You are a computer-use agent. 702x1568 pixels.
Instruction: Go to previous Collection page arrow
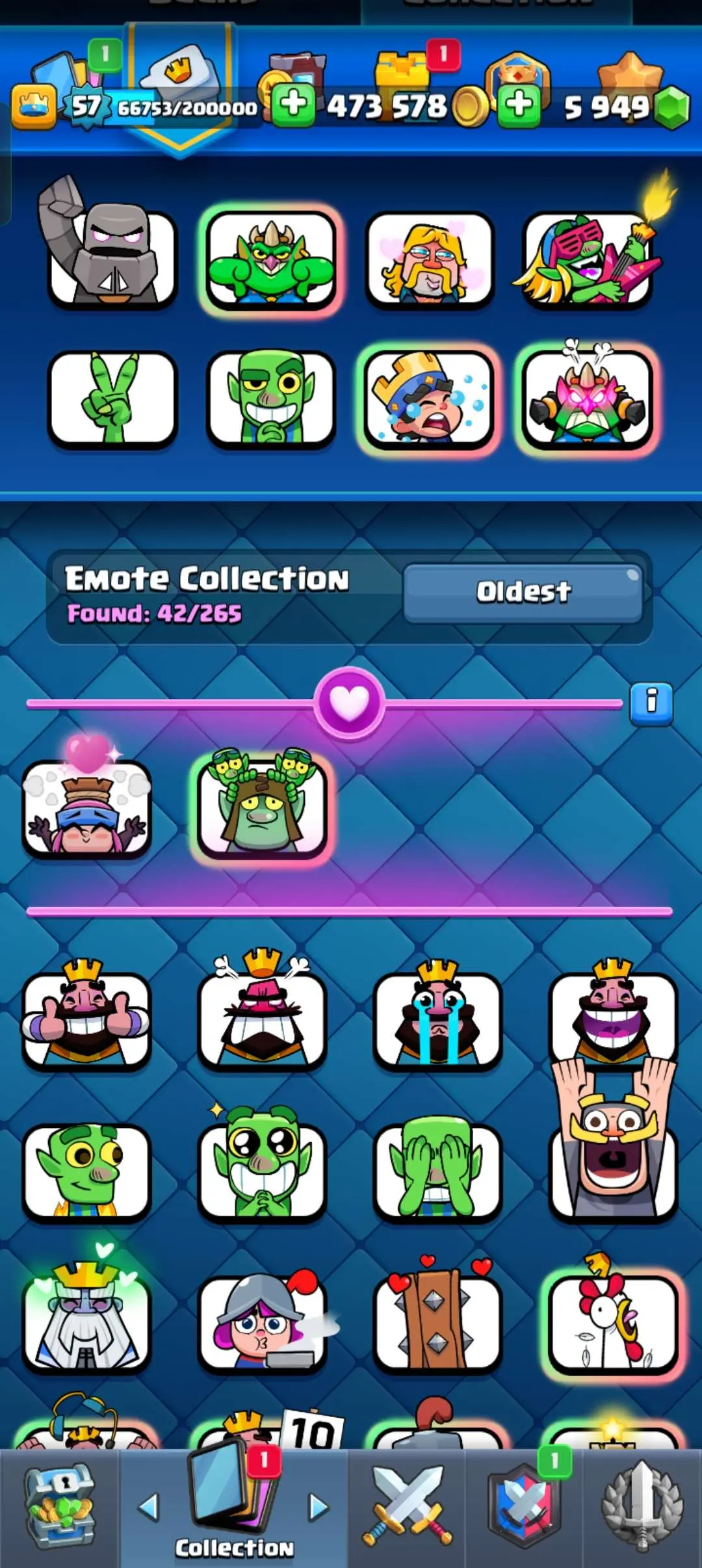[x=149, y=1507]
